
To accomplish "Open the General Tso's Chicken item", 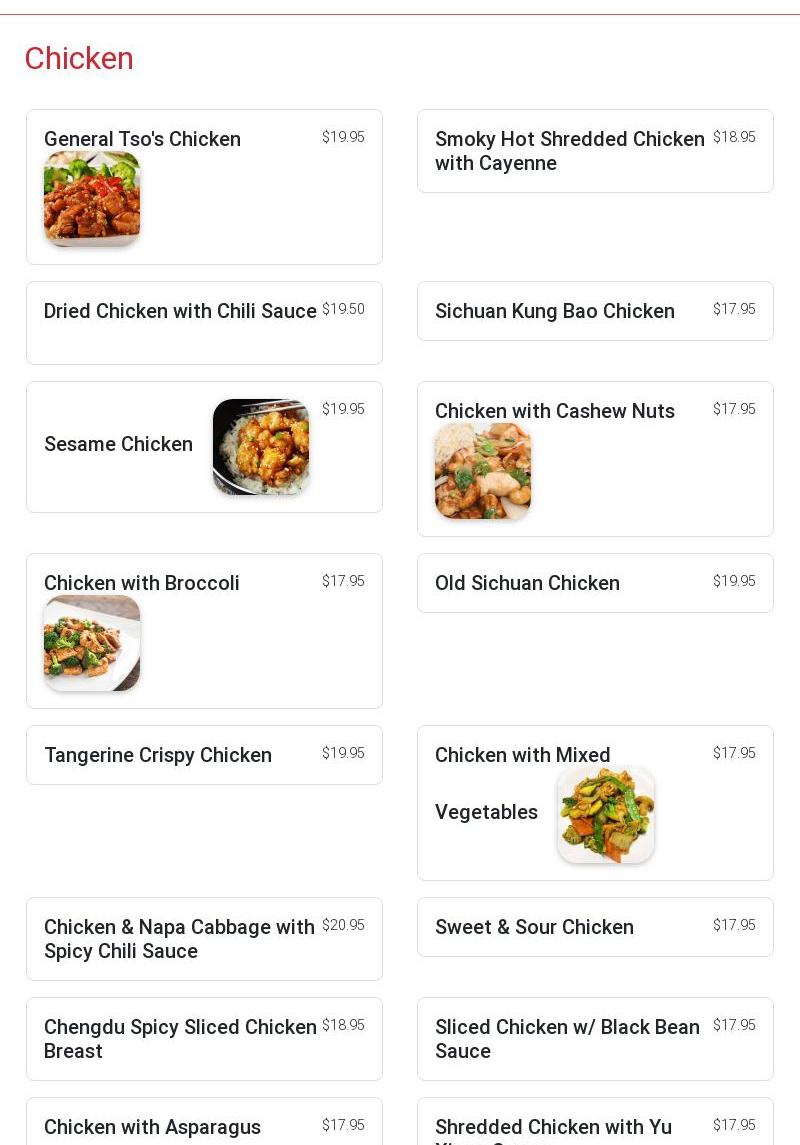I will (x=204, y=187).
